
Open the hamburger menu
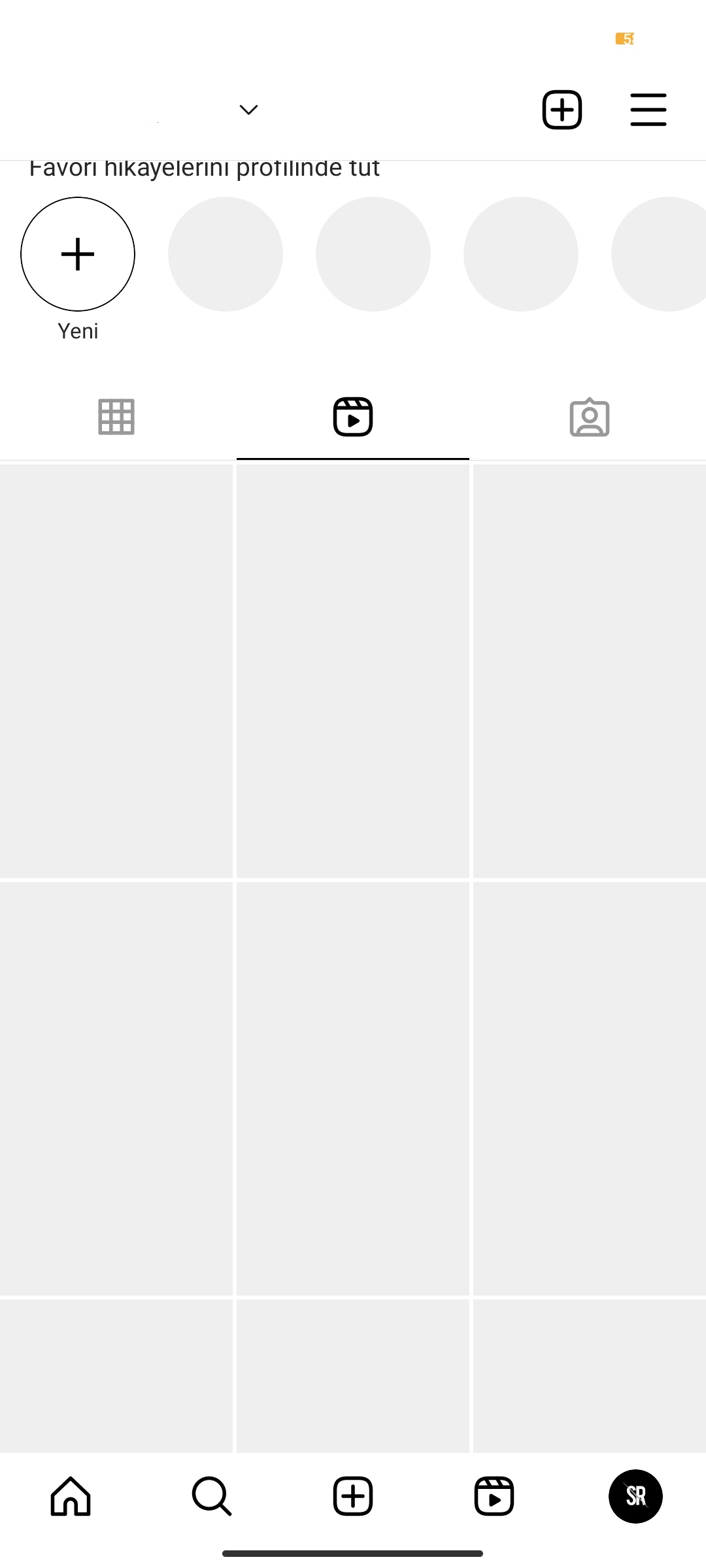click(x=648, y=109)
